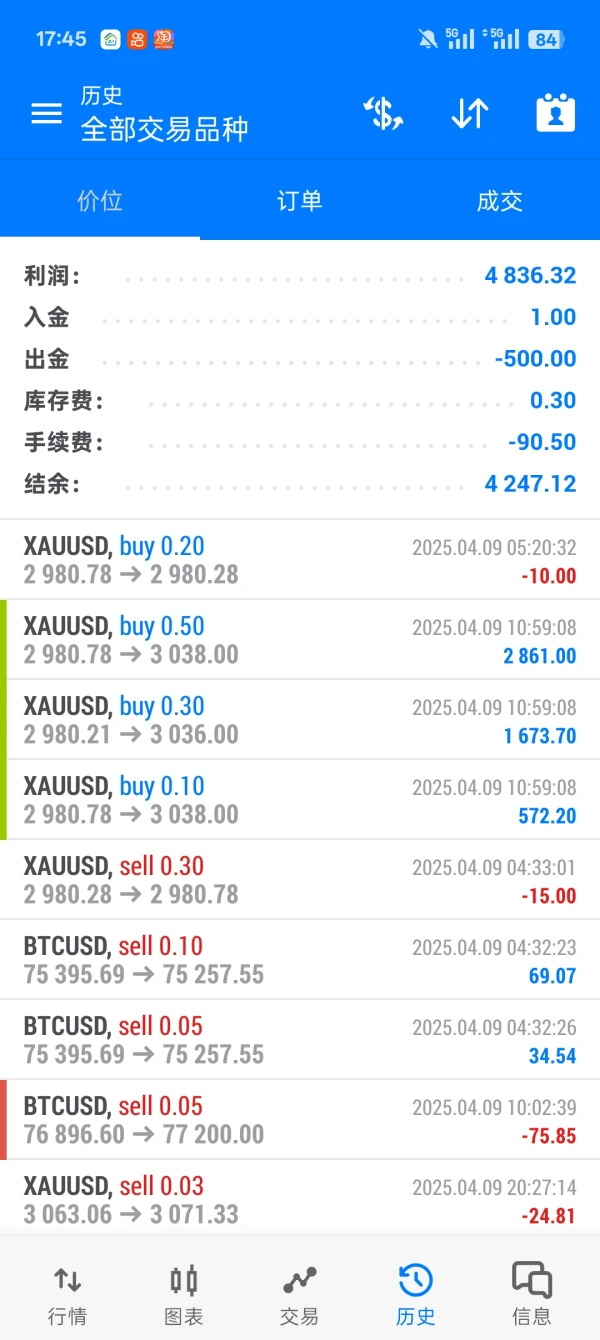
Task: Open the calendar date range picker
Action: [555, 114]
